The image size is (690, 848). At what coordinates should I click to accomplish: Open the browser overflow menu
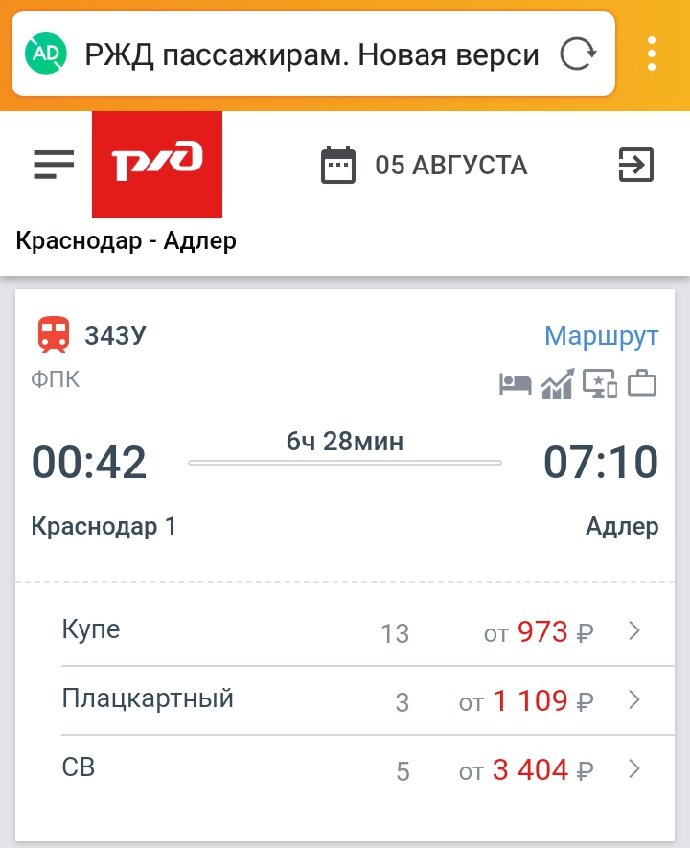(x=651, y=54)
